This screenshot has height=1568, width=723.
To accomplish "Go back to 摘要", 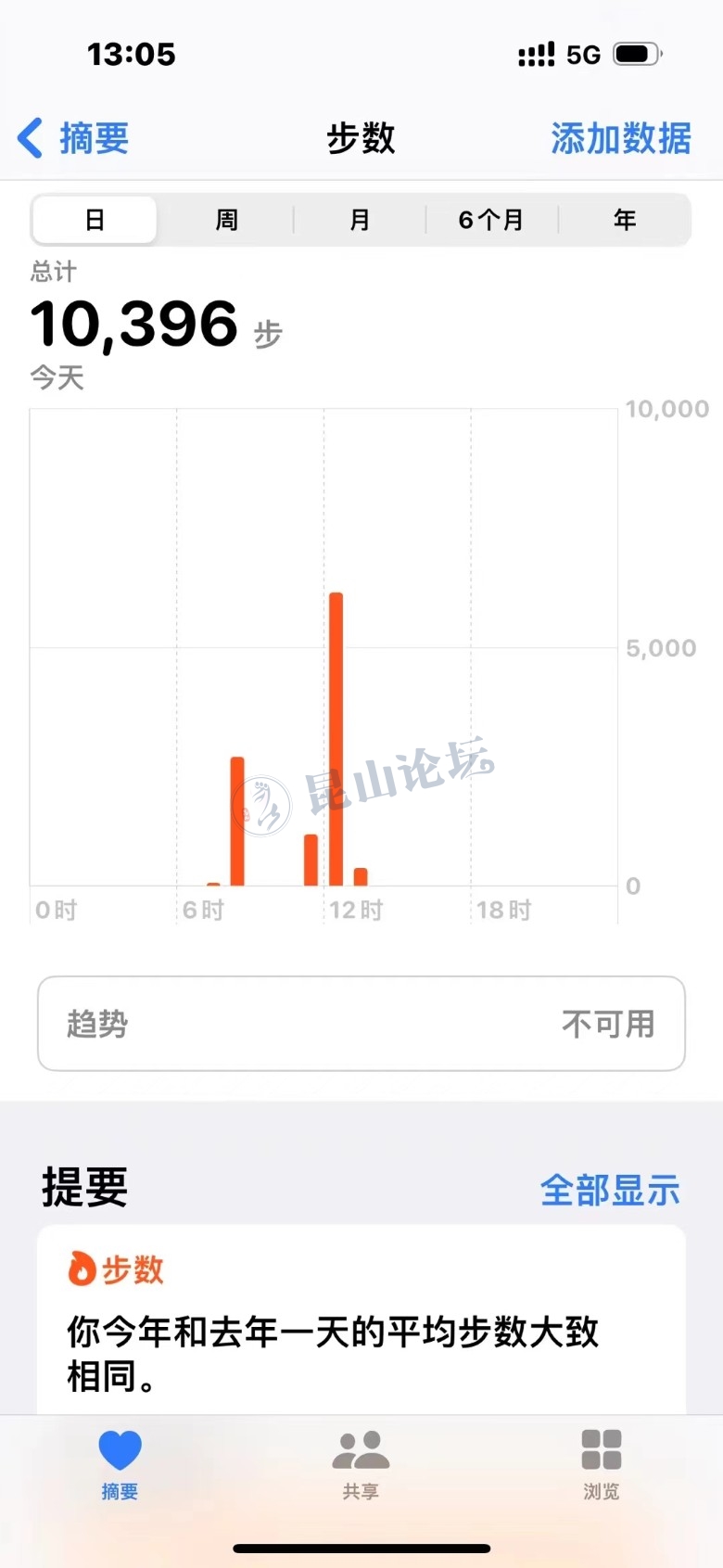I will tap(74, 139).
